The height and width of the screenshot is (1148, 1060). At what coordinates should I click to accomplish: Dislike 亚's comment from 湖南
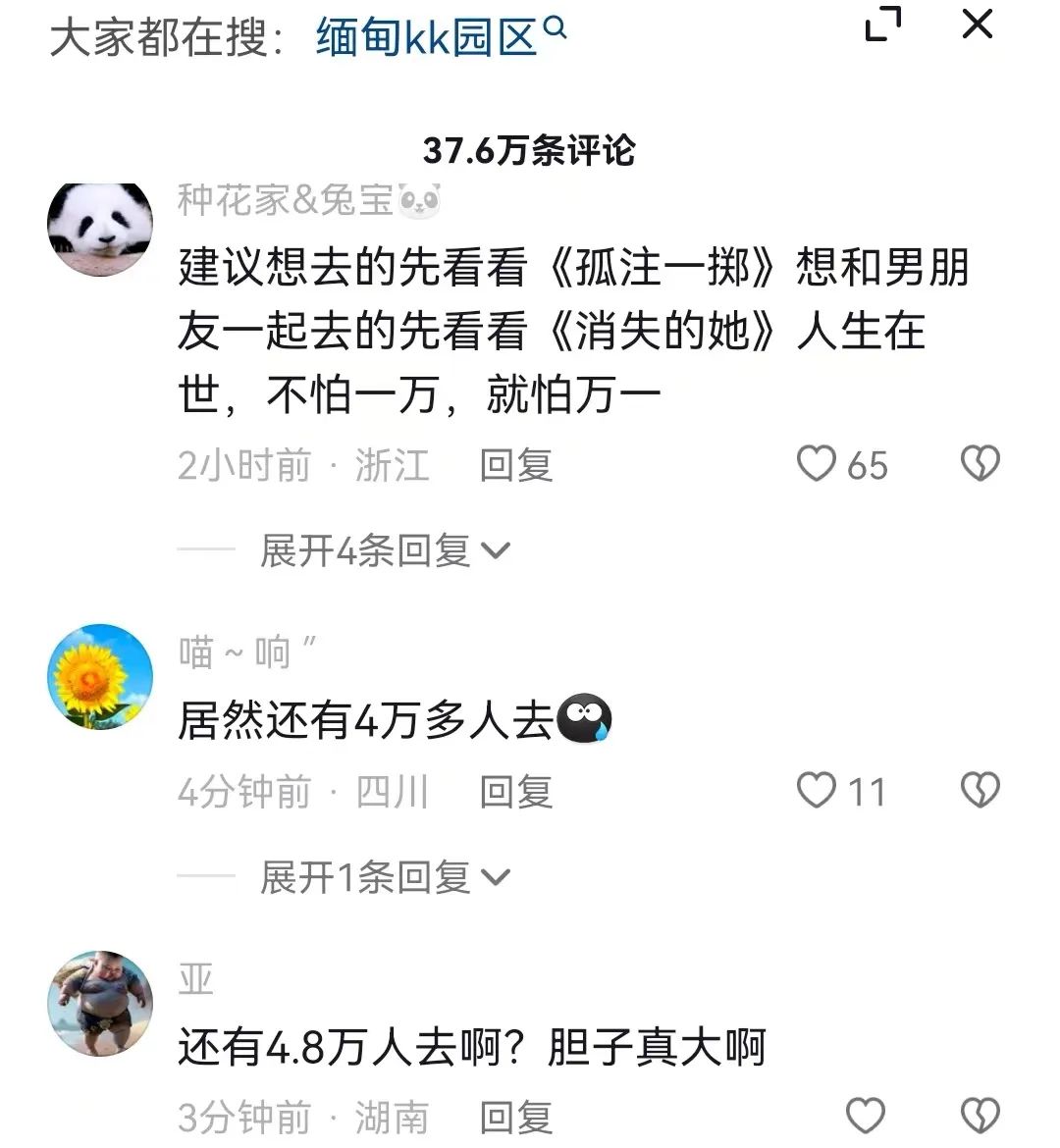980,1117
